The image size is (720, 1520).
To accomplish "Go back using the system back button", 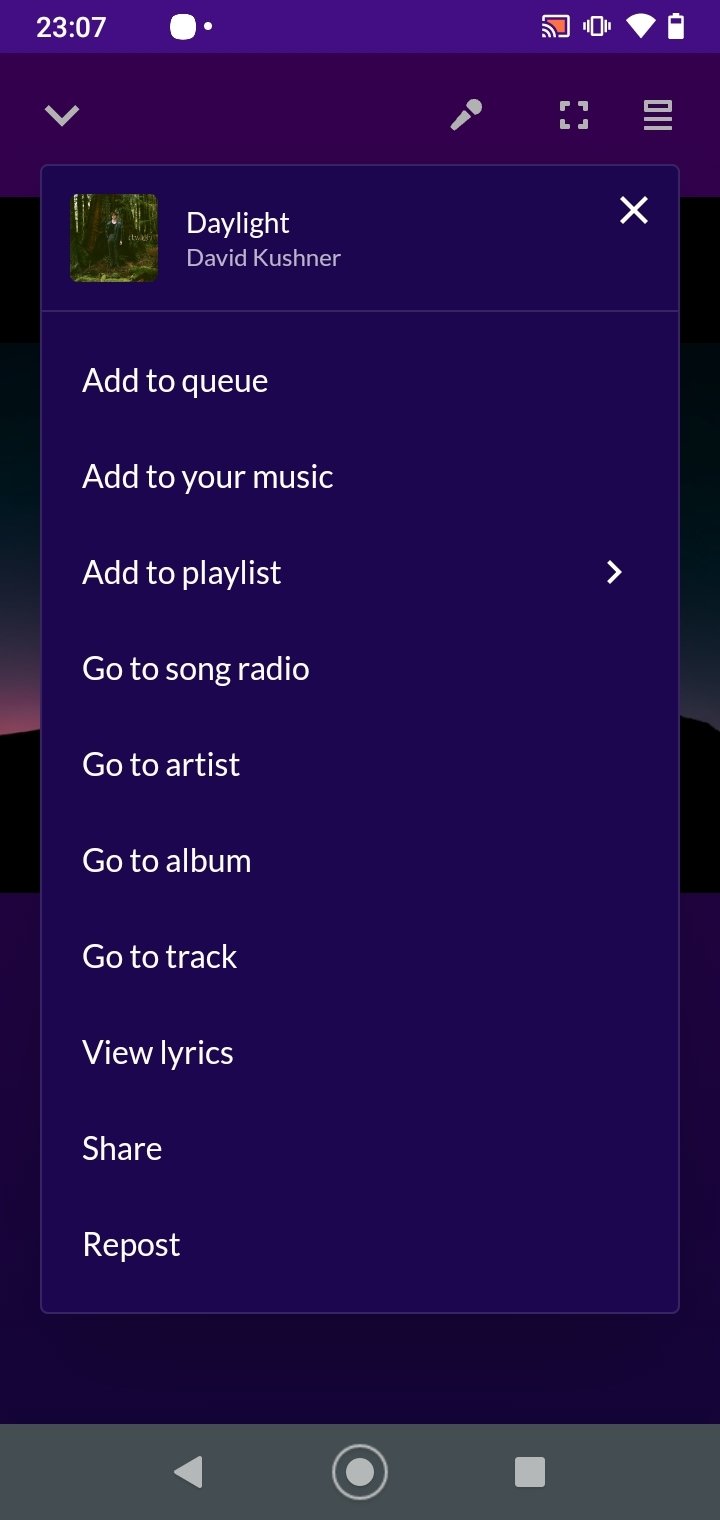I will pos(188,1472).
